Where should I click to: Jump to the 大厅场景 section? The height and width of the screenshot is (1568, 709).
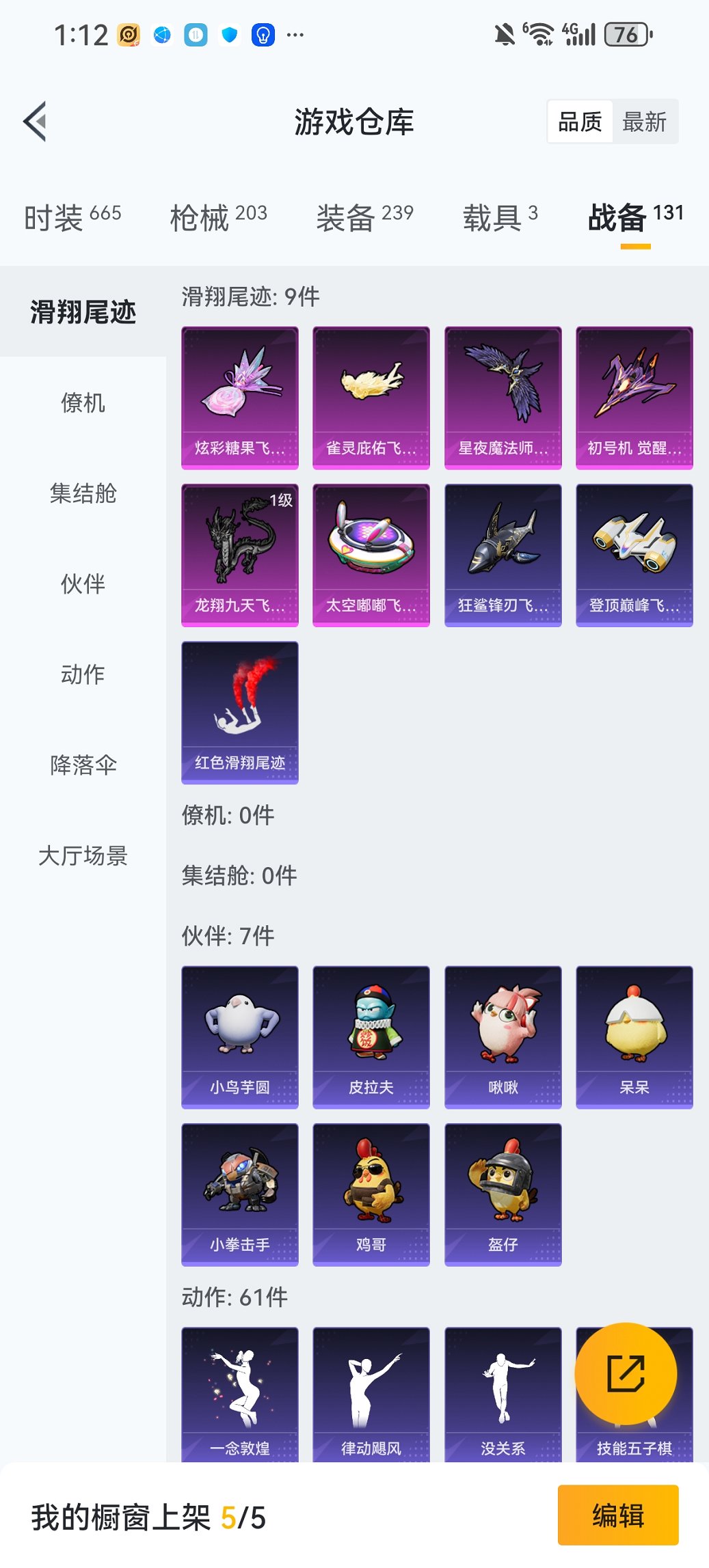point(83,855)
